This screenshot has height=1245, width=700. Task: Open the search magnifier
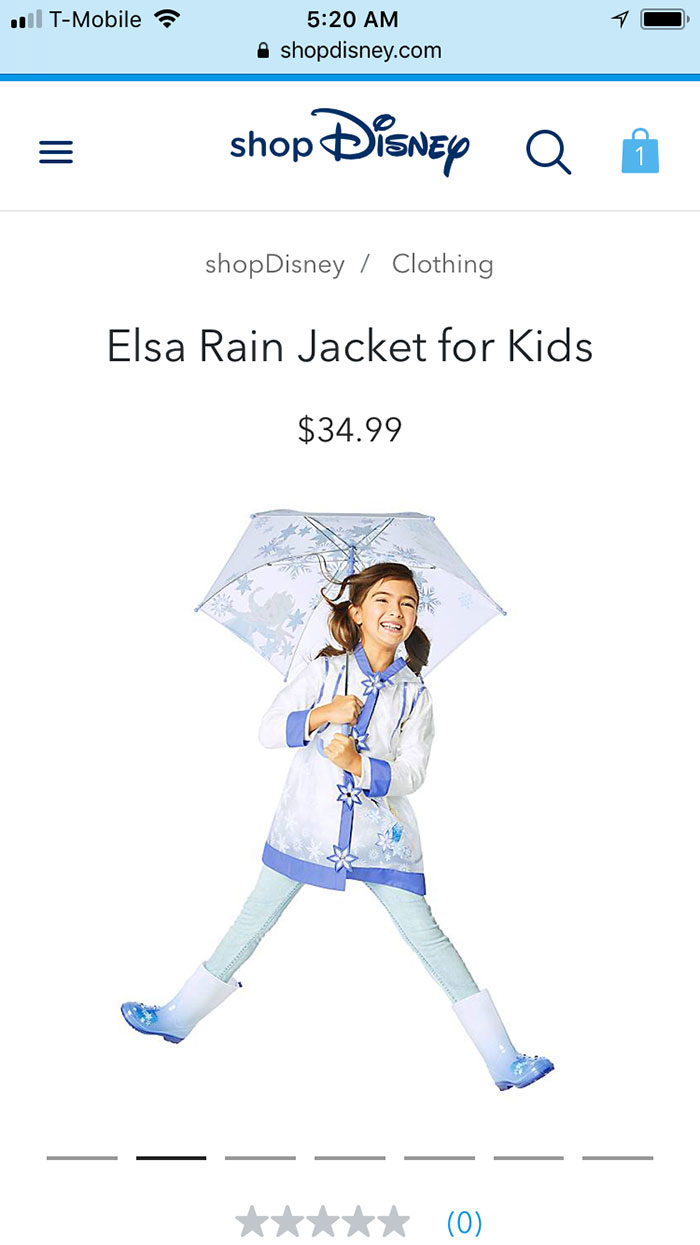tap(548, 152)
